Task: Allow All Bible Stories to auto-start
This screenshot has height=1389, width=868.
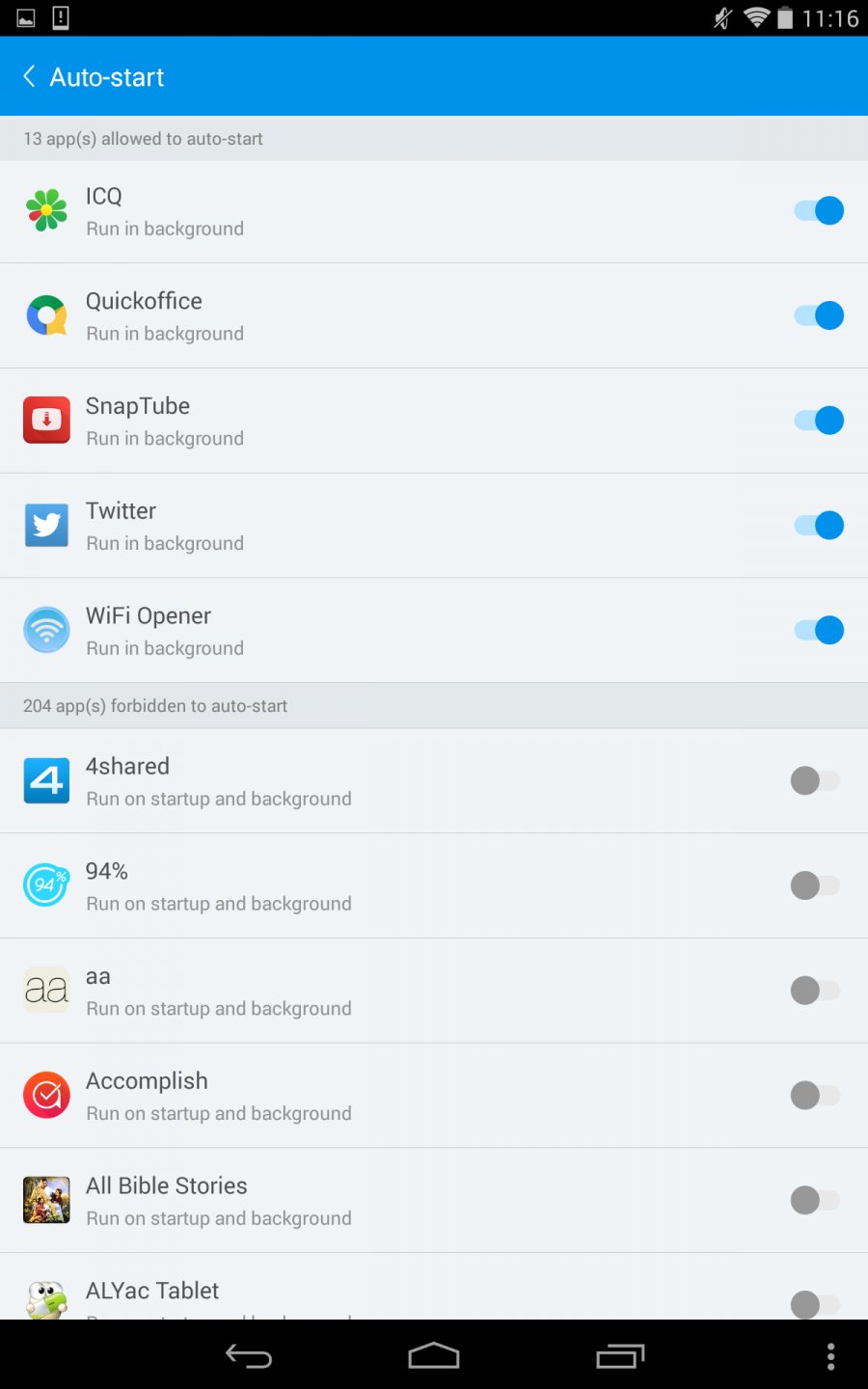Action: point(815,1201)
